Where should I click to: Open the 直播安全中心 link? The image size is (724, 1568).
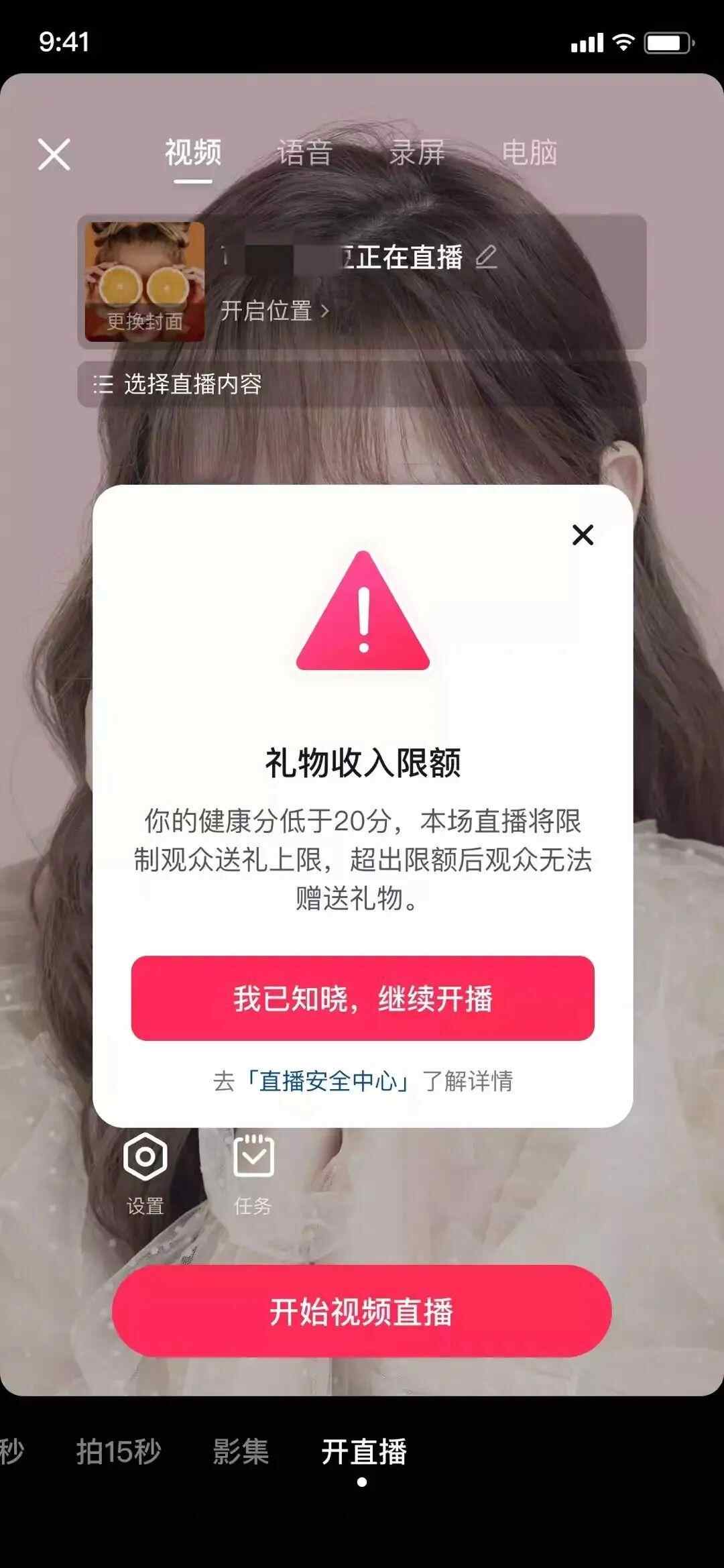[328, 1081]
